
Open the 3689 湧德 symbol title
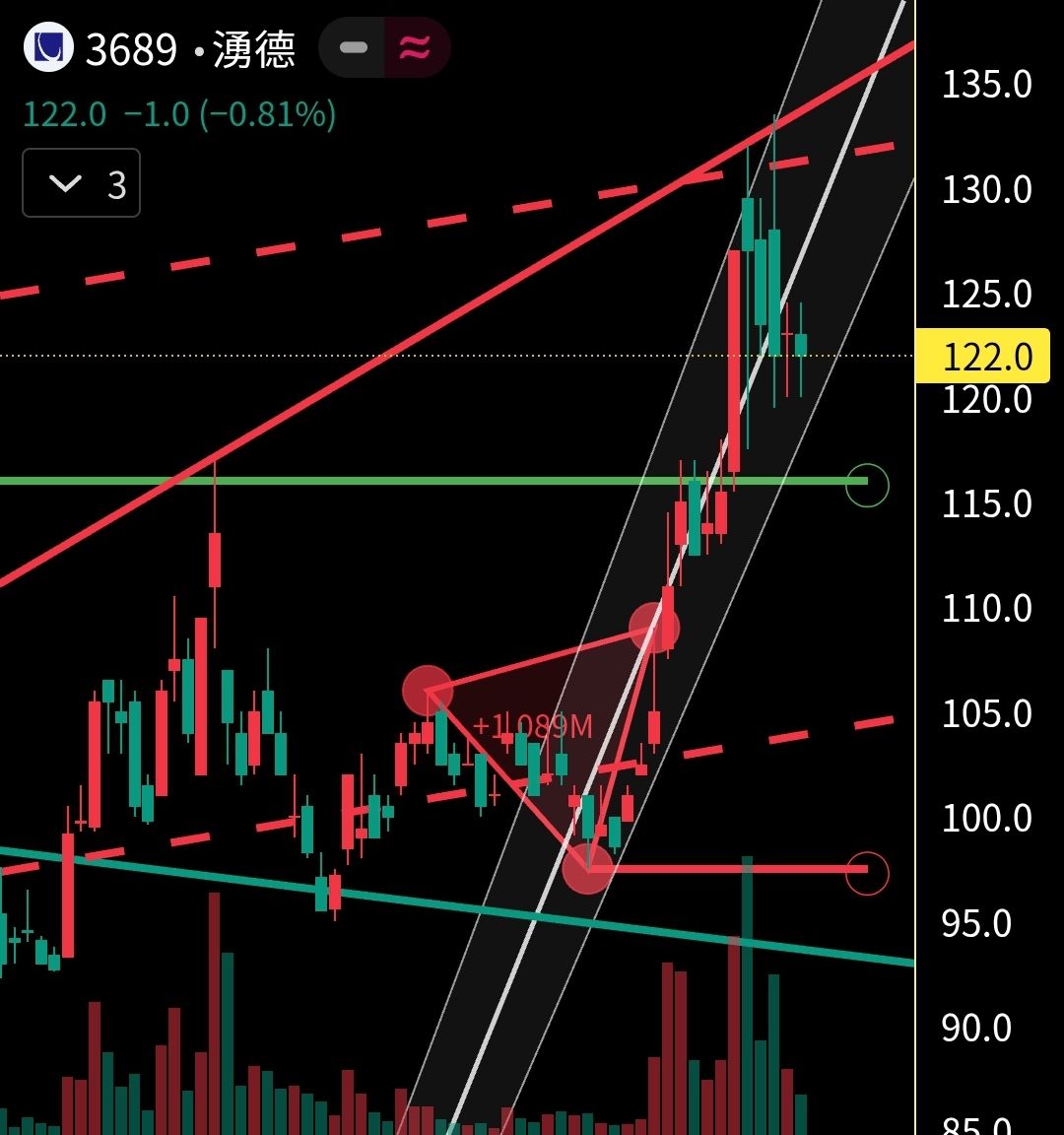point(187,49)
